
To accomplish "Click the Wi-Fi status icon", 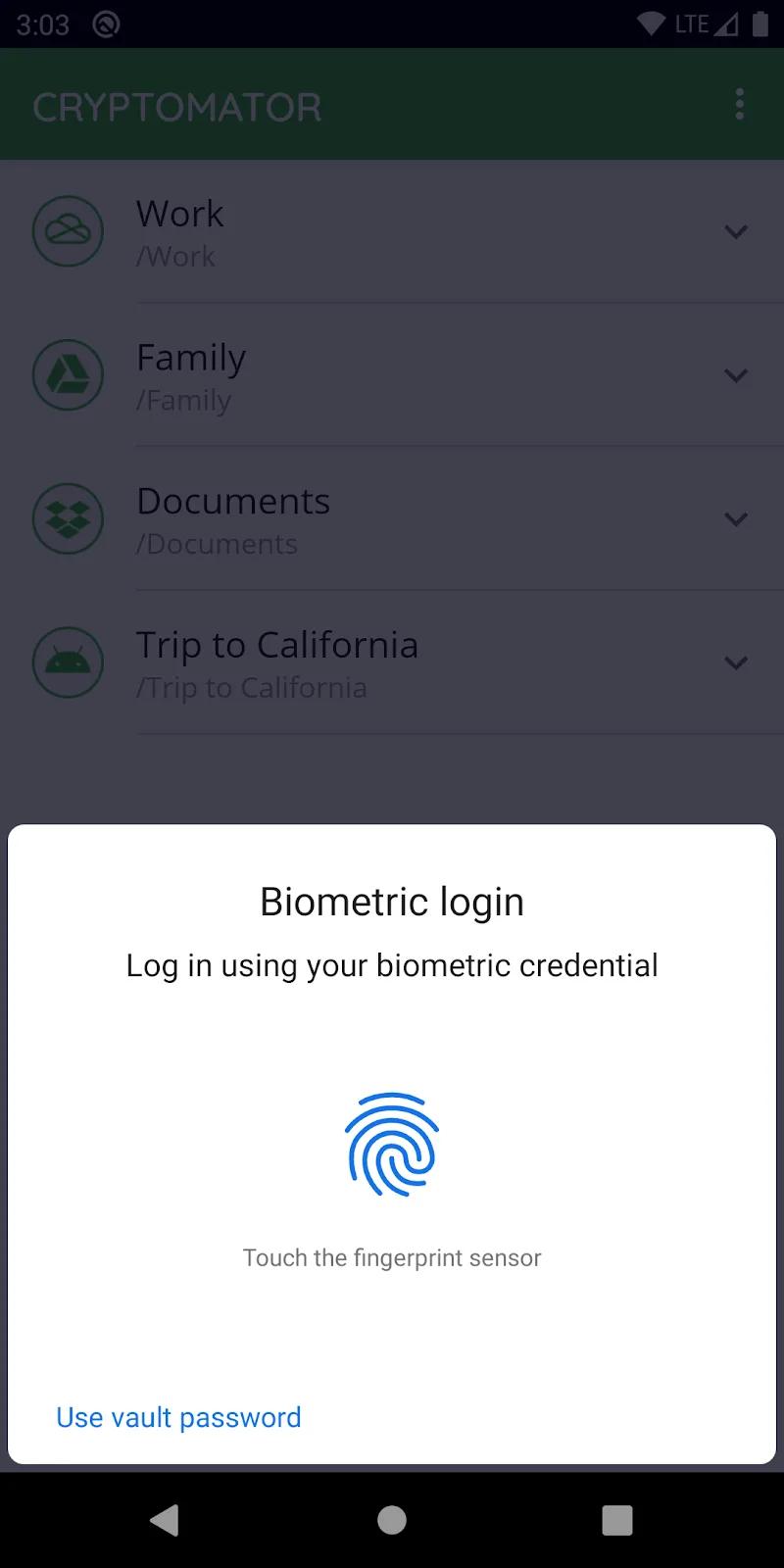I will pyautogui.click(x=650, y=24).
